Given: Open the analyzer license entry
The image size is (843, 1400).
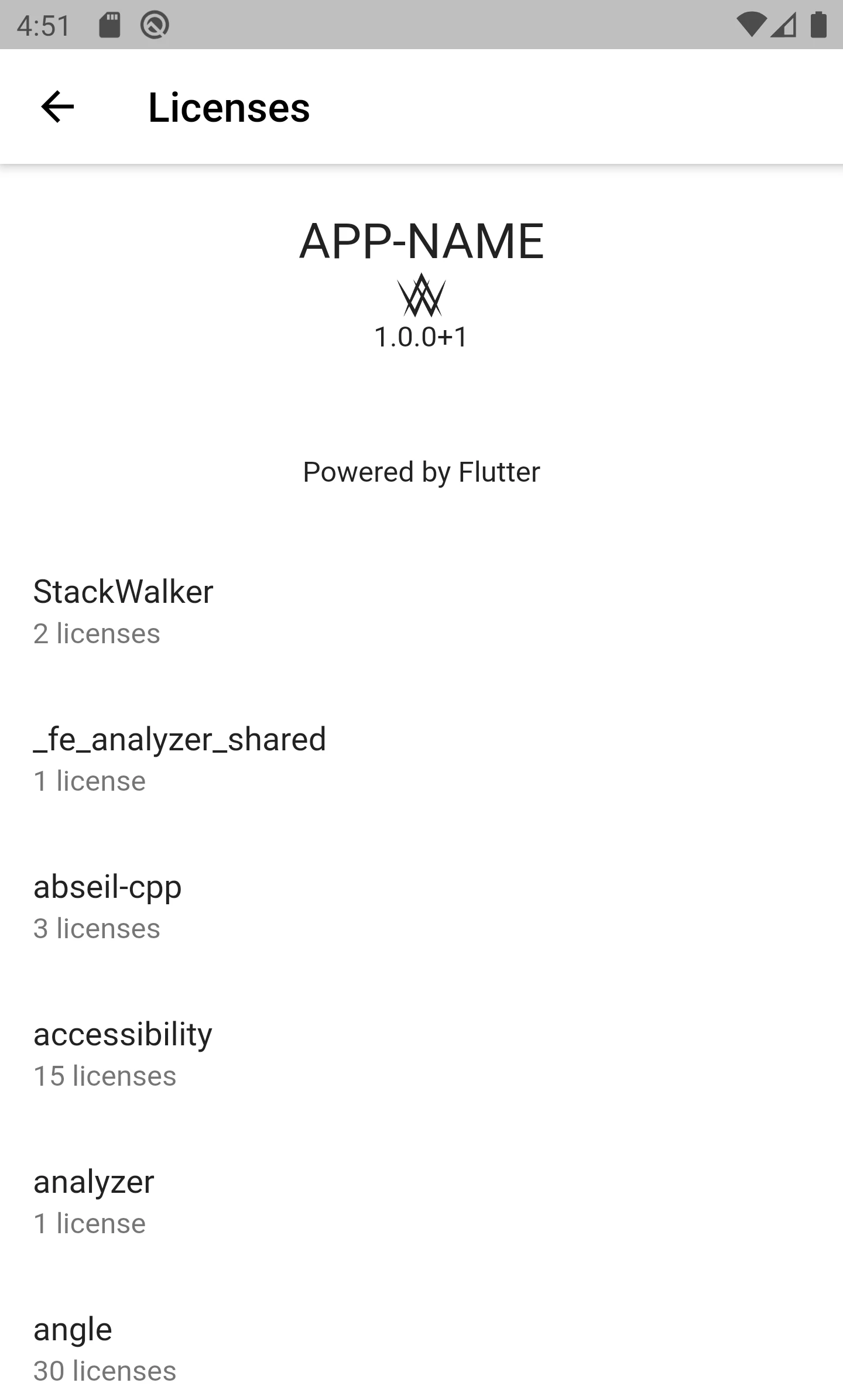Looking at the screenshot, I should pyautogui.click(x=94, y=1181).
